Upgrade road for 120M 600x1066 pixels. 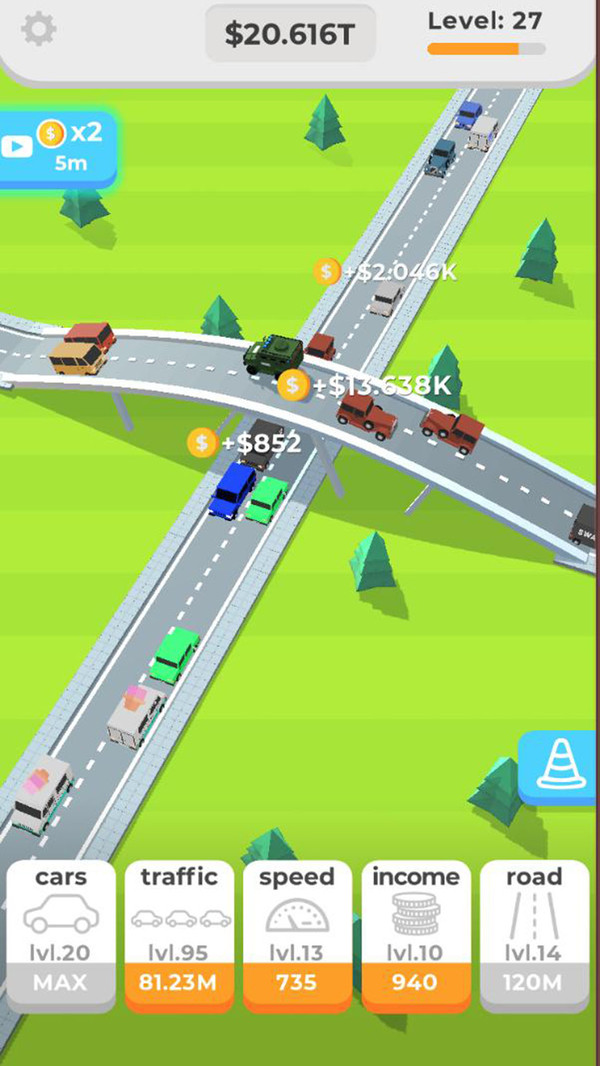[x=533, y=935]
